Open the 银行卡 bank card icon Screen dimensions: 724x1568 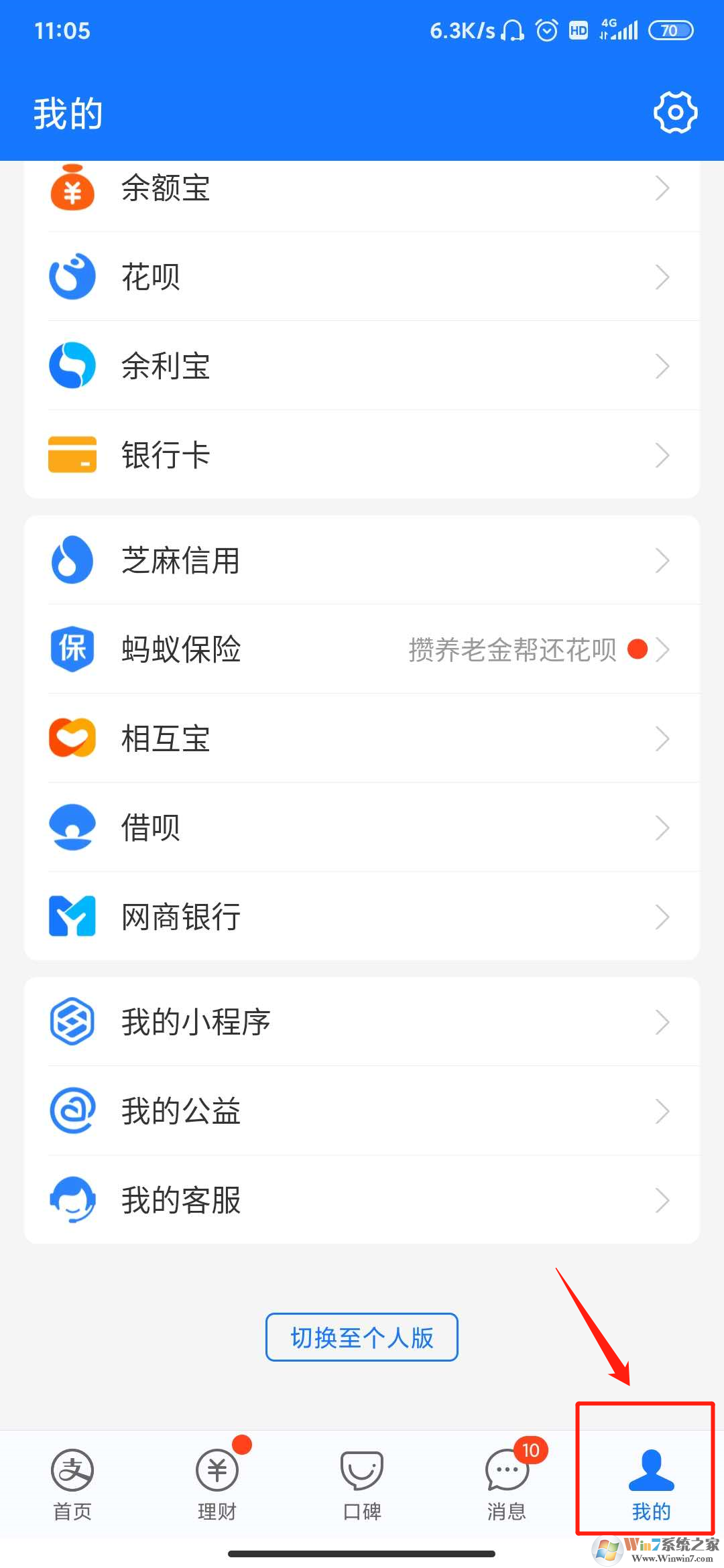click(x=72, y=455)
